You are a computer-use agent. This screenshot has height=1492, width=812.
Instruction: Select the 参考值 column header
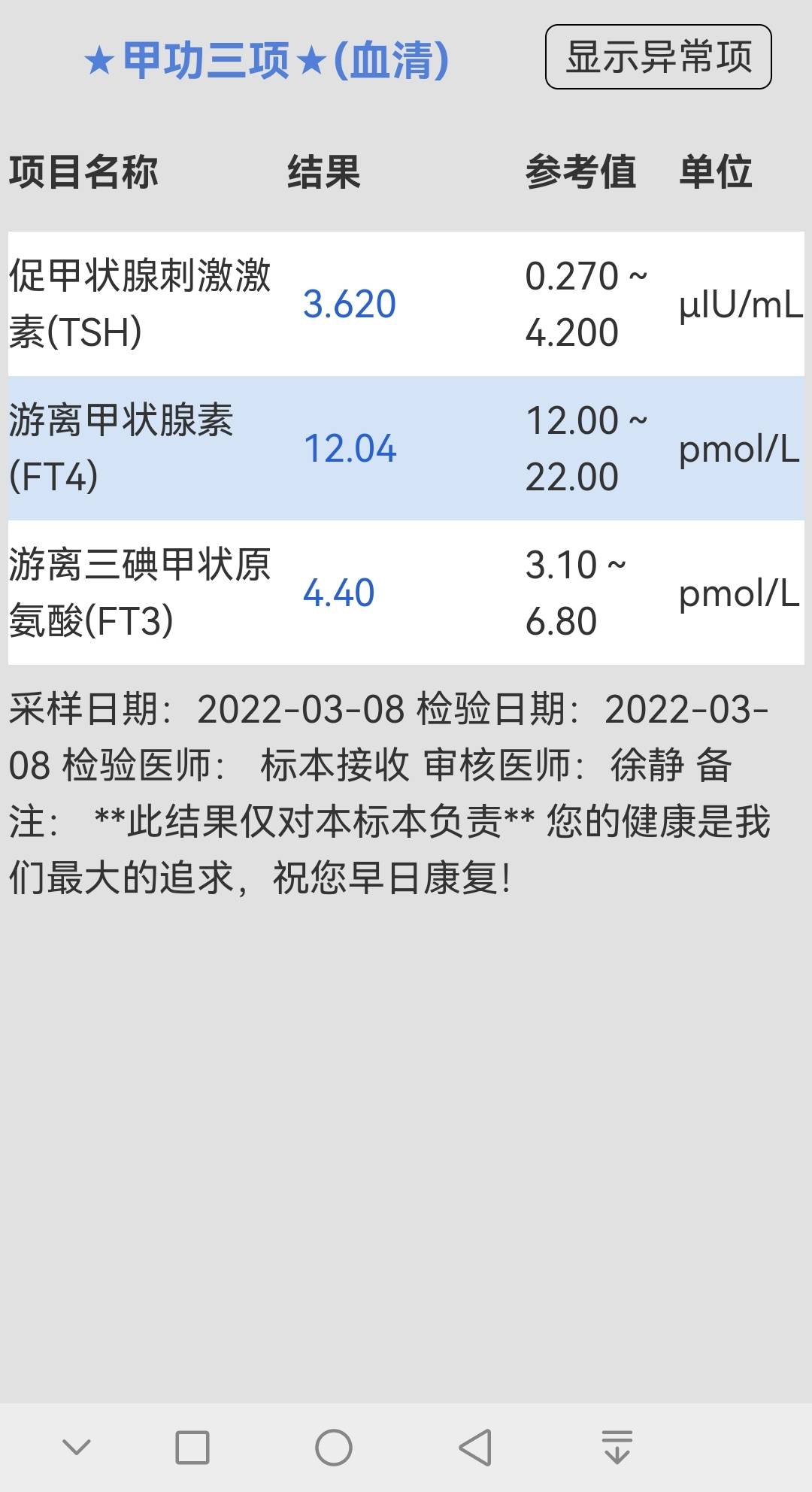[x=581, y=171]
